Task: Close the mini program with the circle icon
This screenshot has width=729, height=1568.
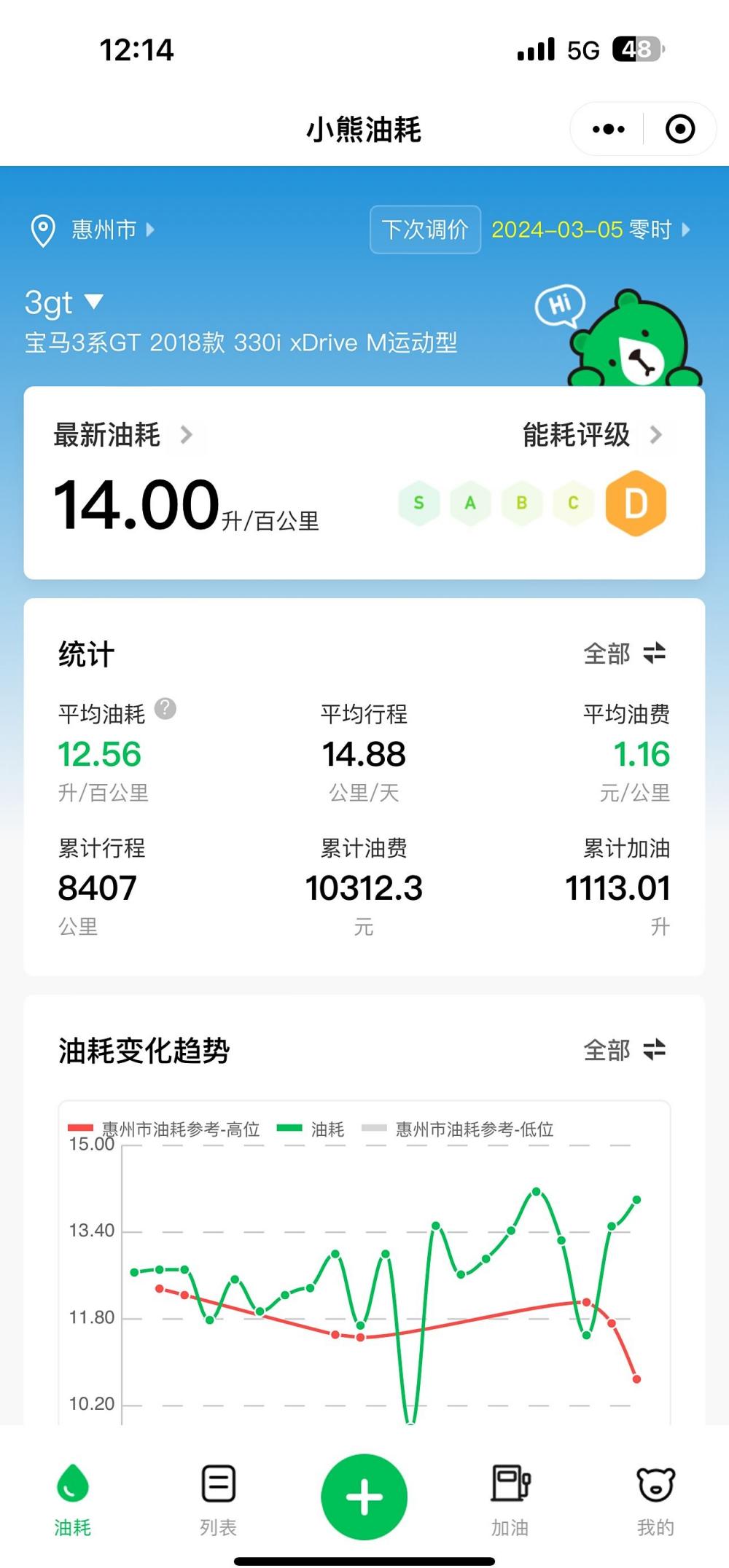Action: click(679, 130)
